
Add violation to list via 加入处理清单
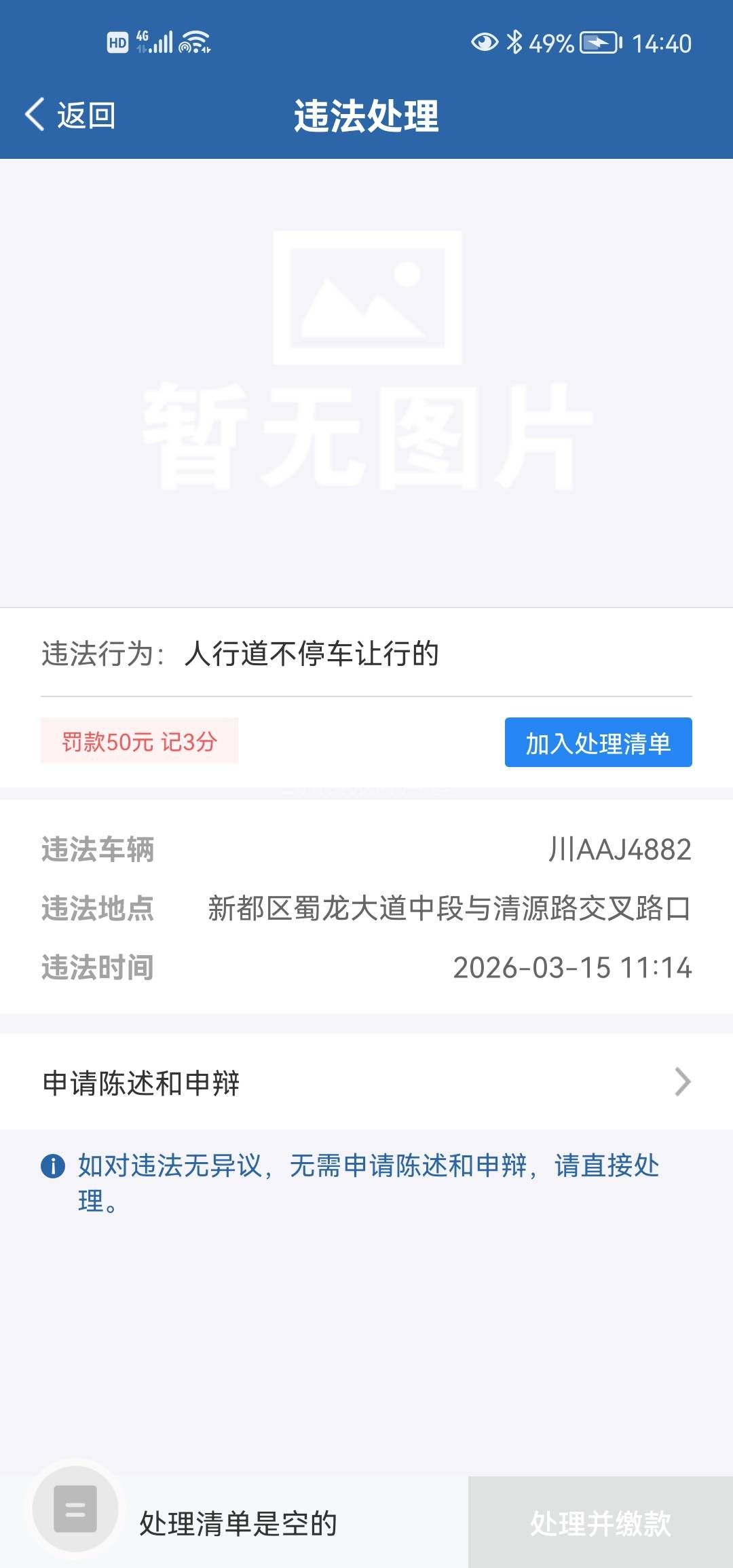point(598,743)
